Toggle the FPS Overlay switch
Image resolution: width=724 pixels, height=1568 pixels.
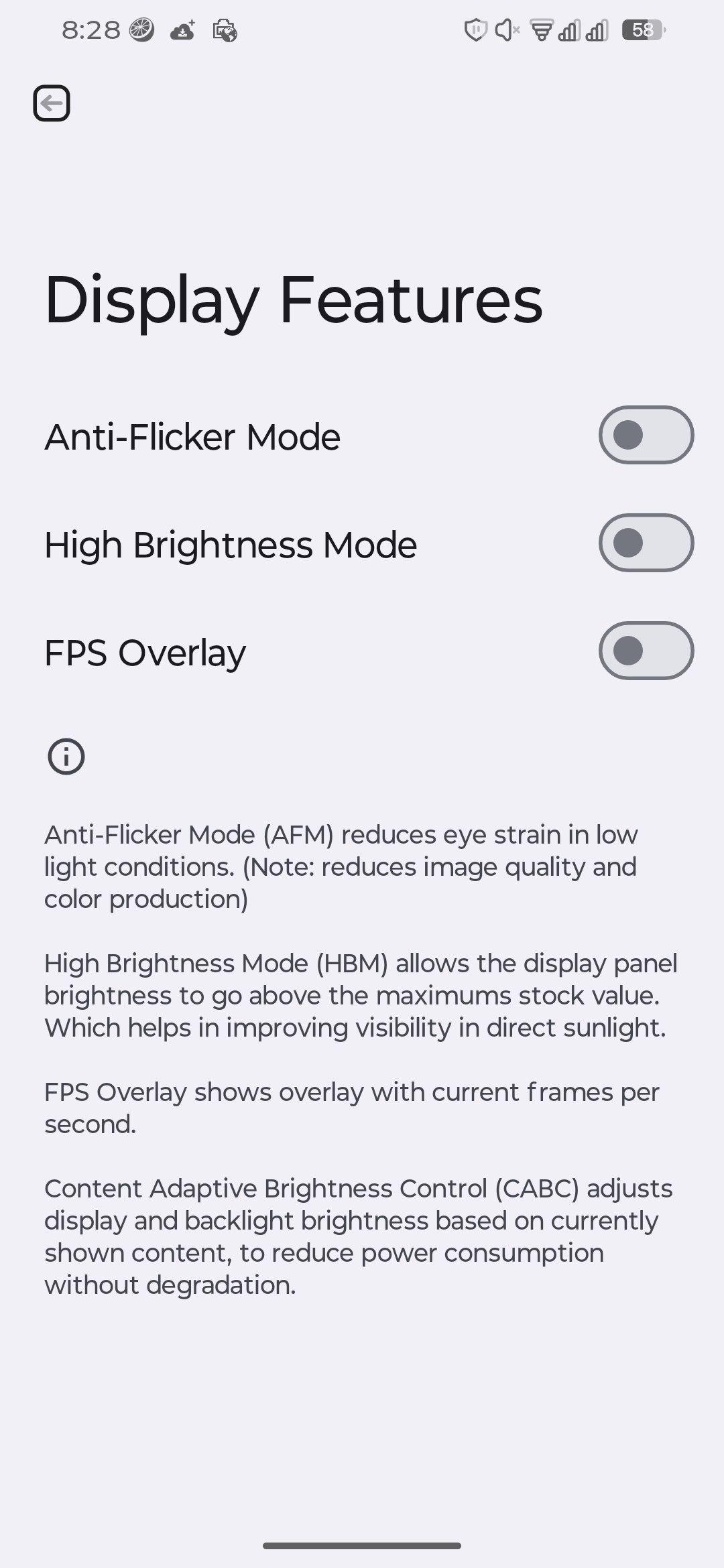646,651
